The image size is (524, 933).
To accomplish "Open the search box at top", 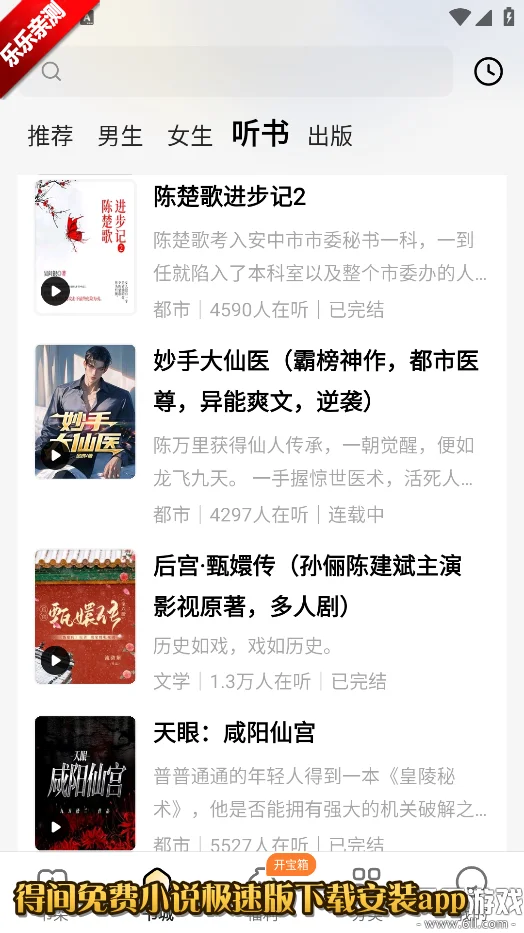I will pyautogui.click(x=235, y=71).
